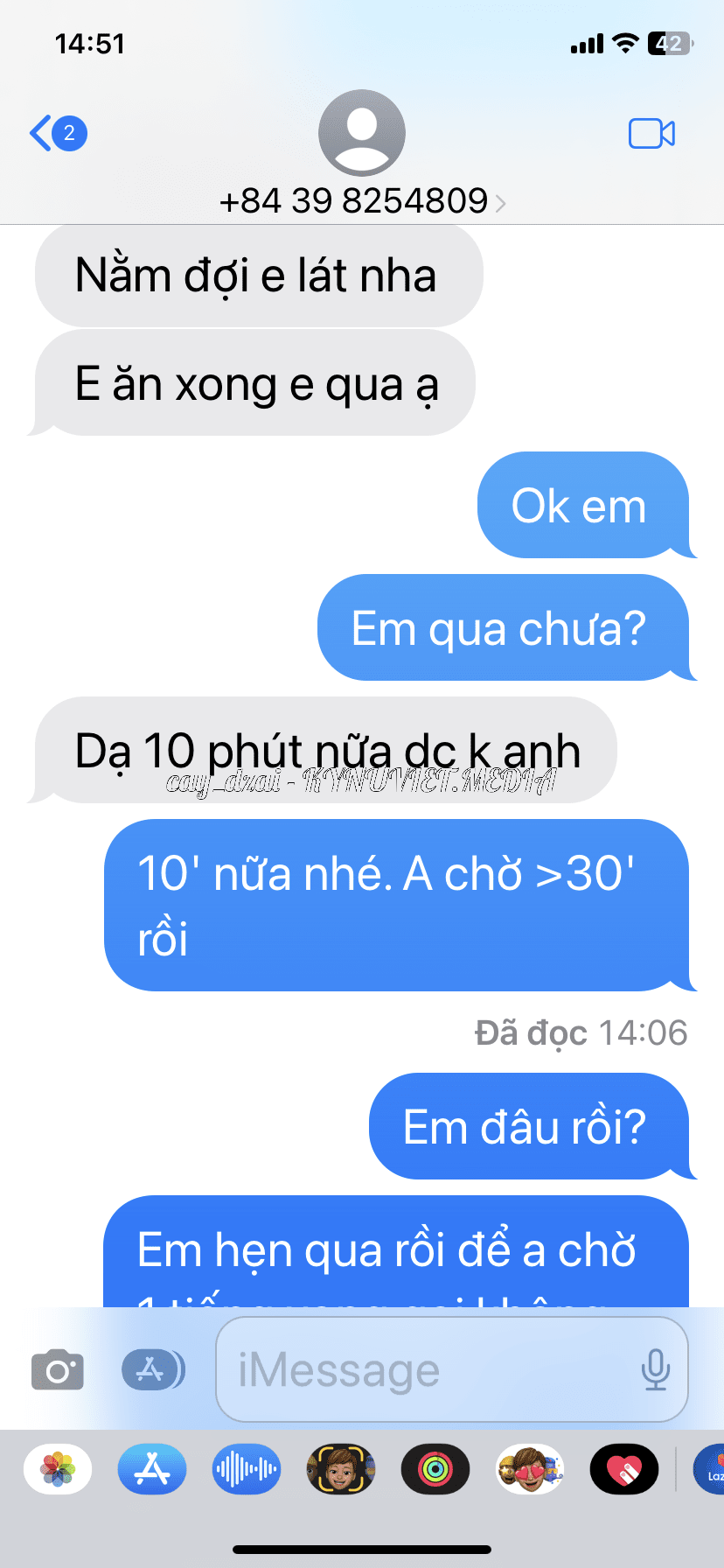Toggle the iMessage apps drawer button
This screenshot has height=1568, width=724.
(152, 1370)
